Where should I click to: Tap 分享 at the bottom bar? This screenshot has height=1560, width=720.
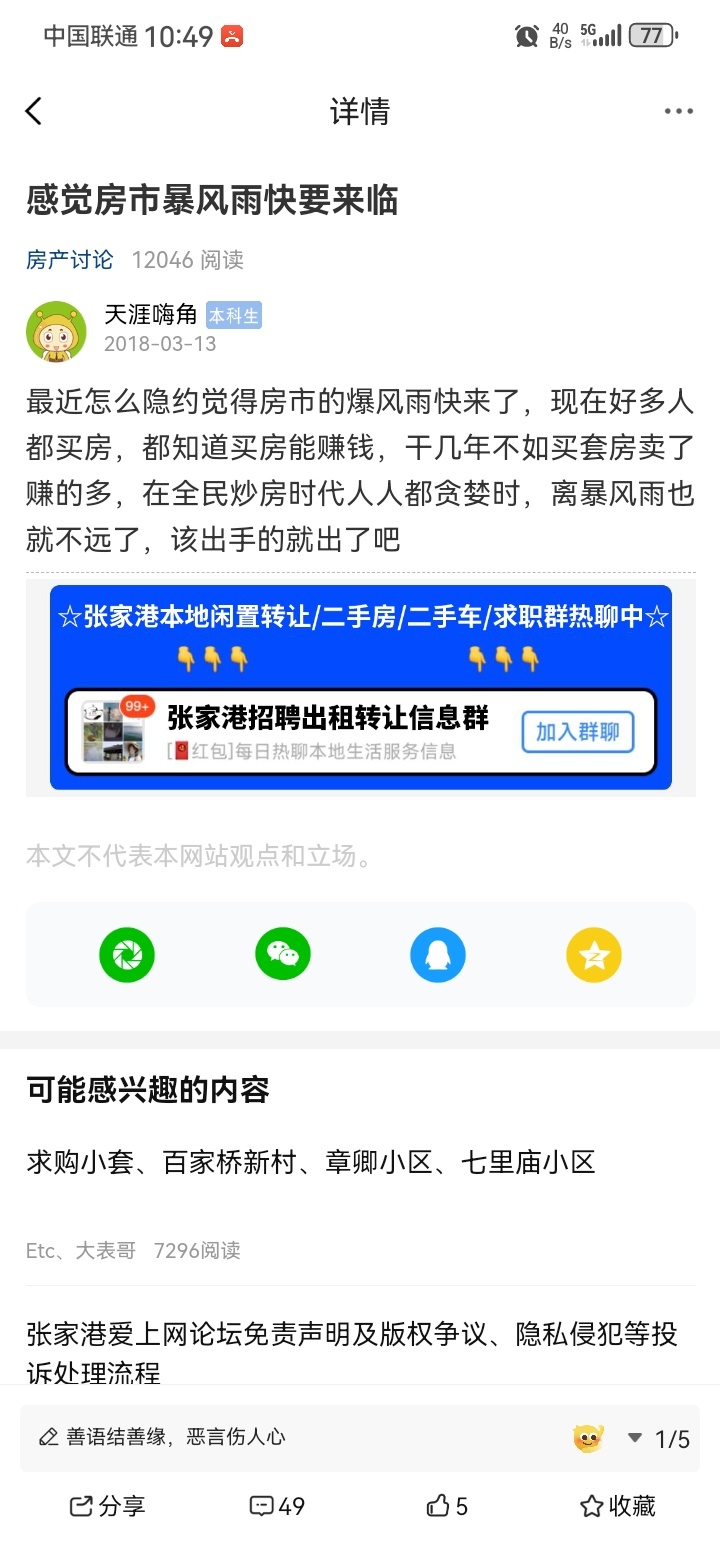pos(107,1506)
